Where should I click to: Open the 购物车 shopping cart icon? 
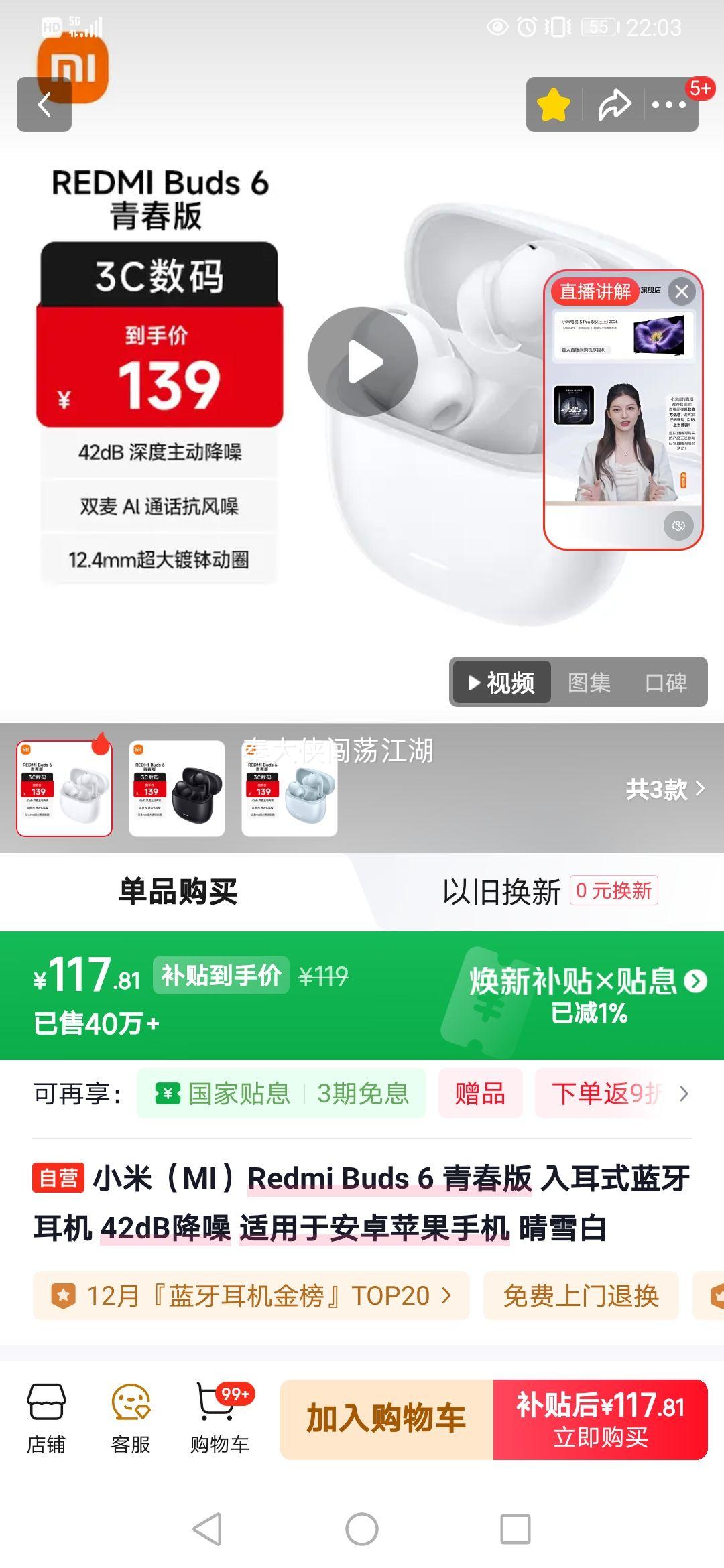pyautogui.click(x=218, y=1414)
